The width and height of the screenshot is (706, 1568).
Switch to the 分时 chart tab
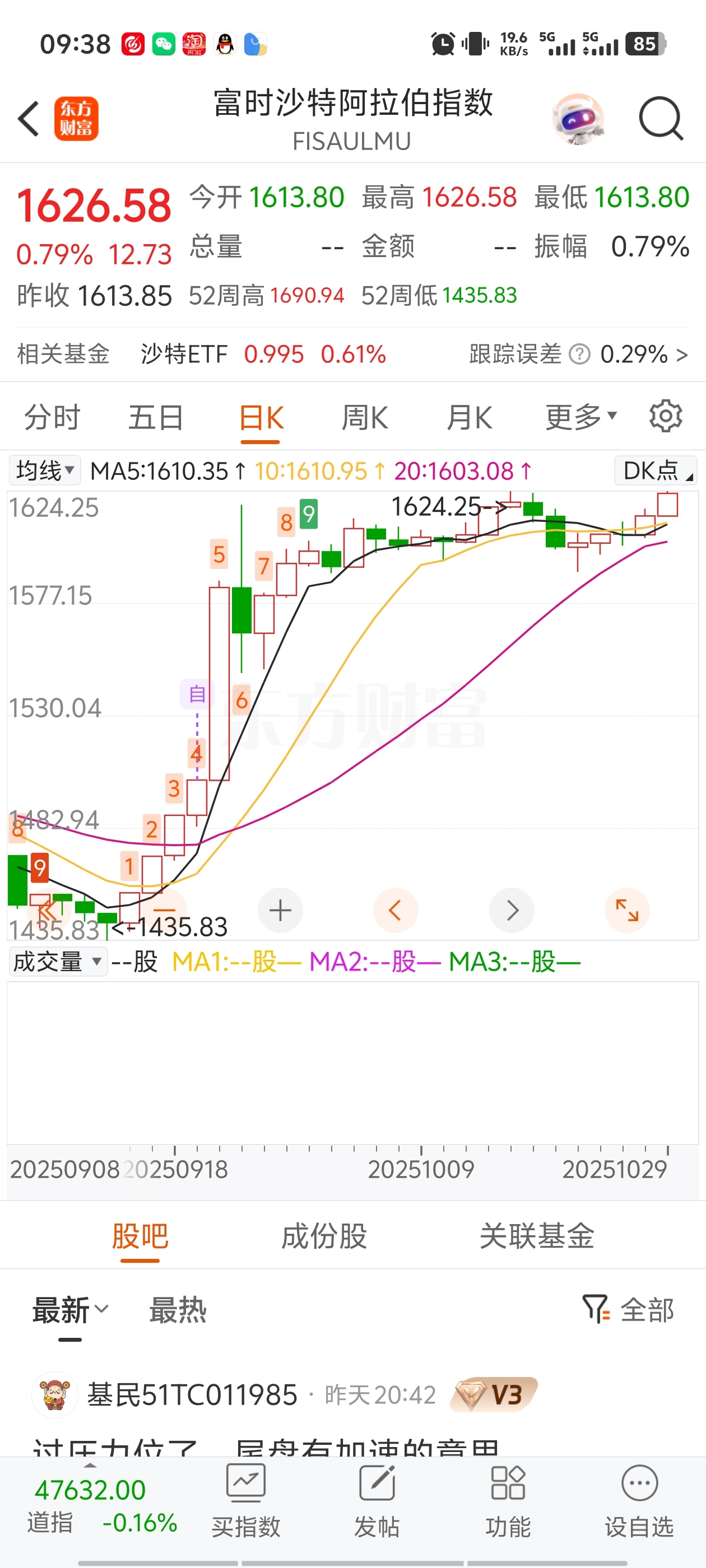(x=52, y=418)
